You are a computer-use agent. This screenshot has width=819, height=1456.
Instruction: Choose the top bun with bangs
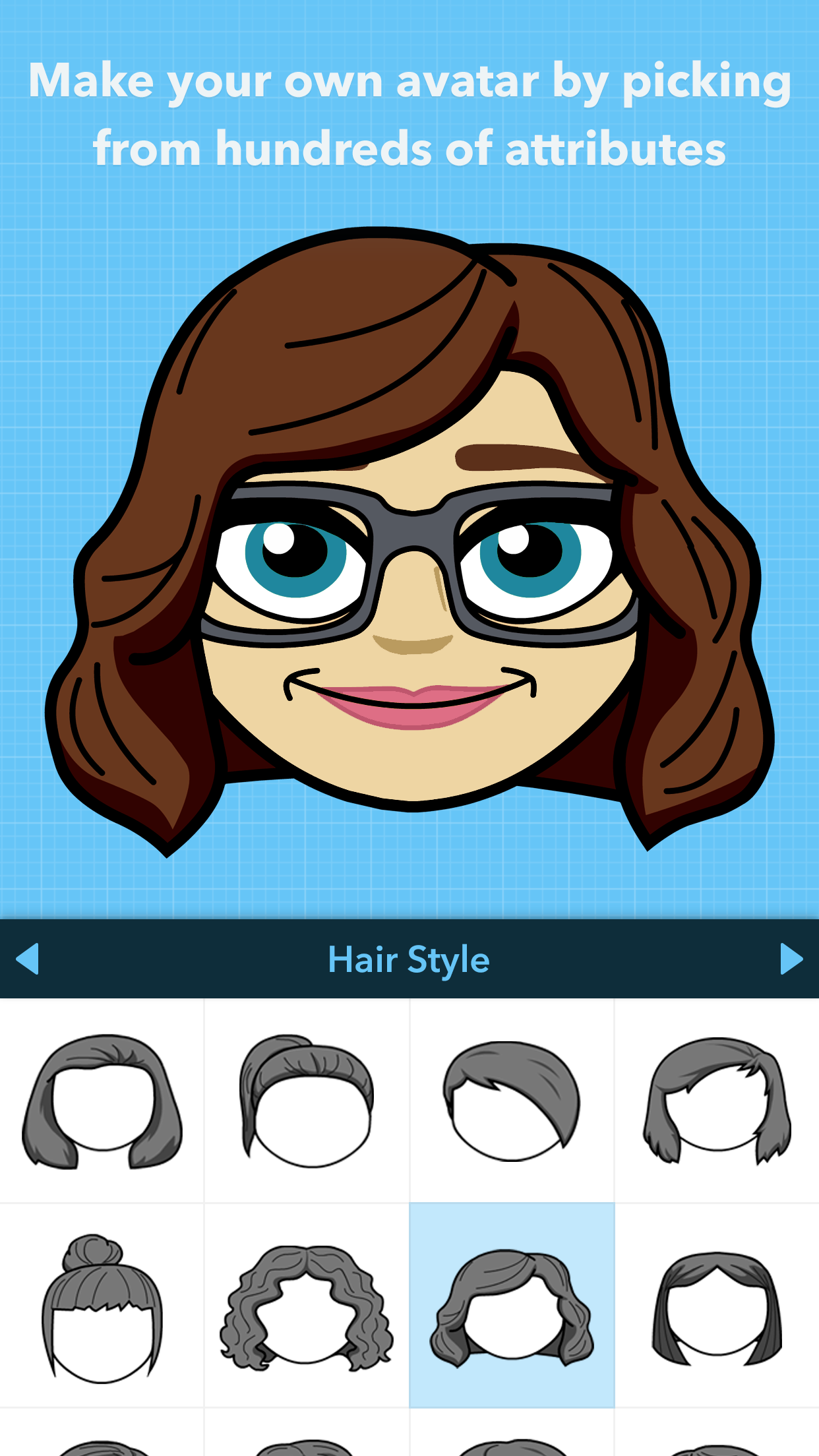[x=102, y=1306]
